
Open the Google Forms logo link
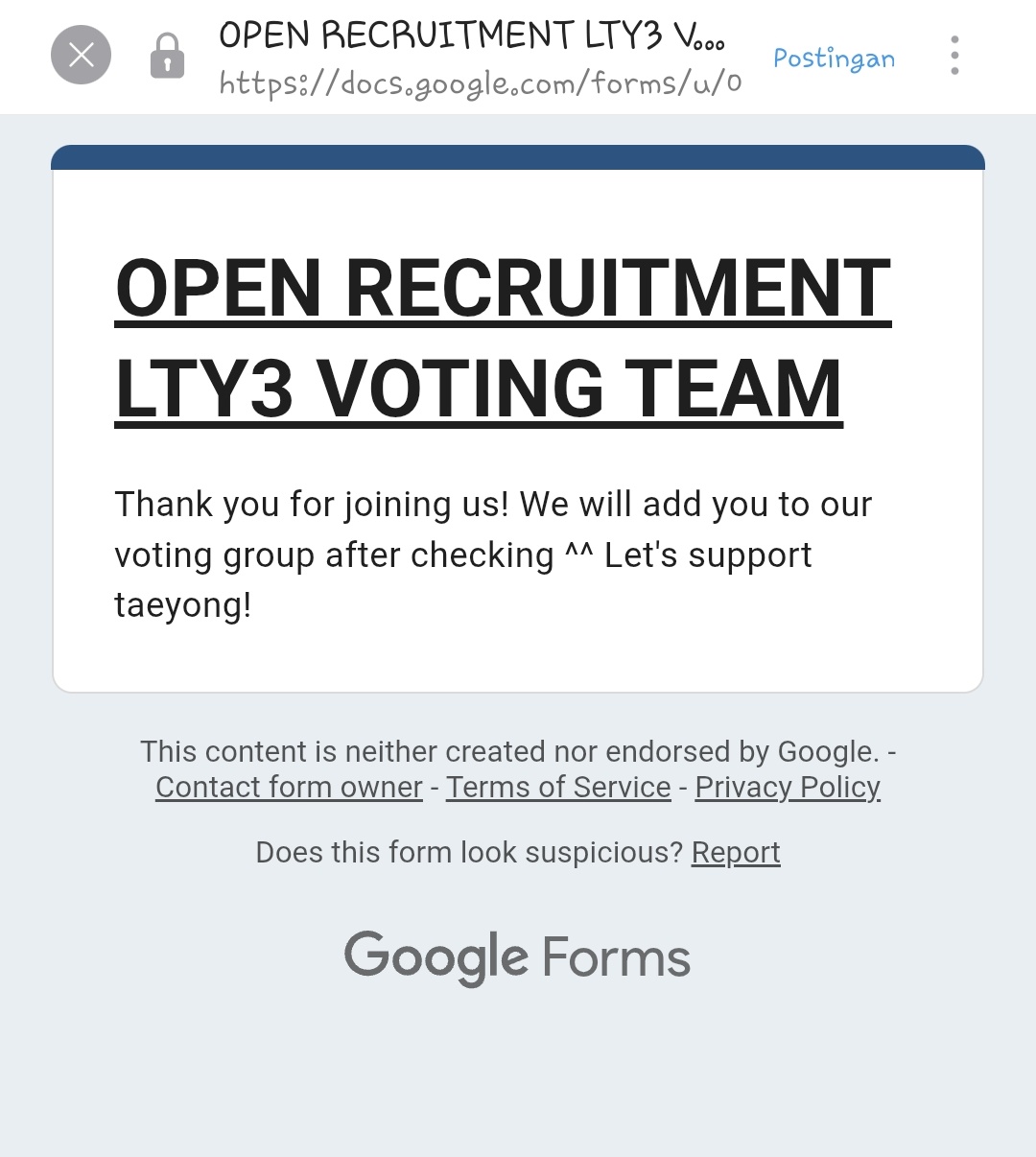pos(517,957)
